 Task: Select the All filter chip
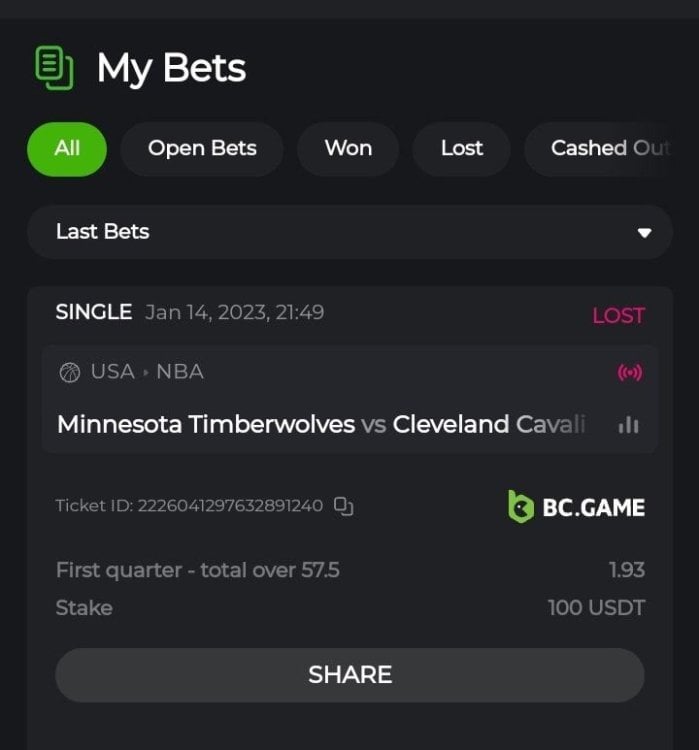[66, 148]
